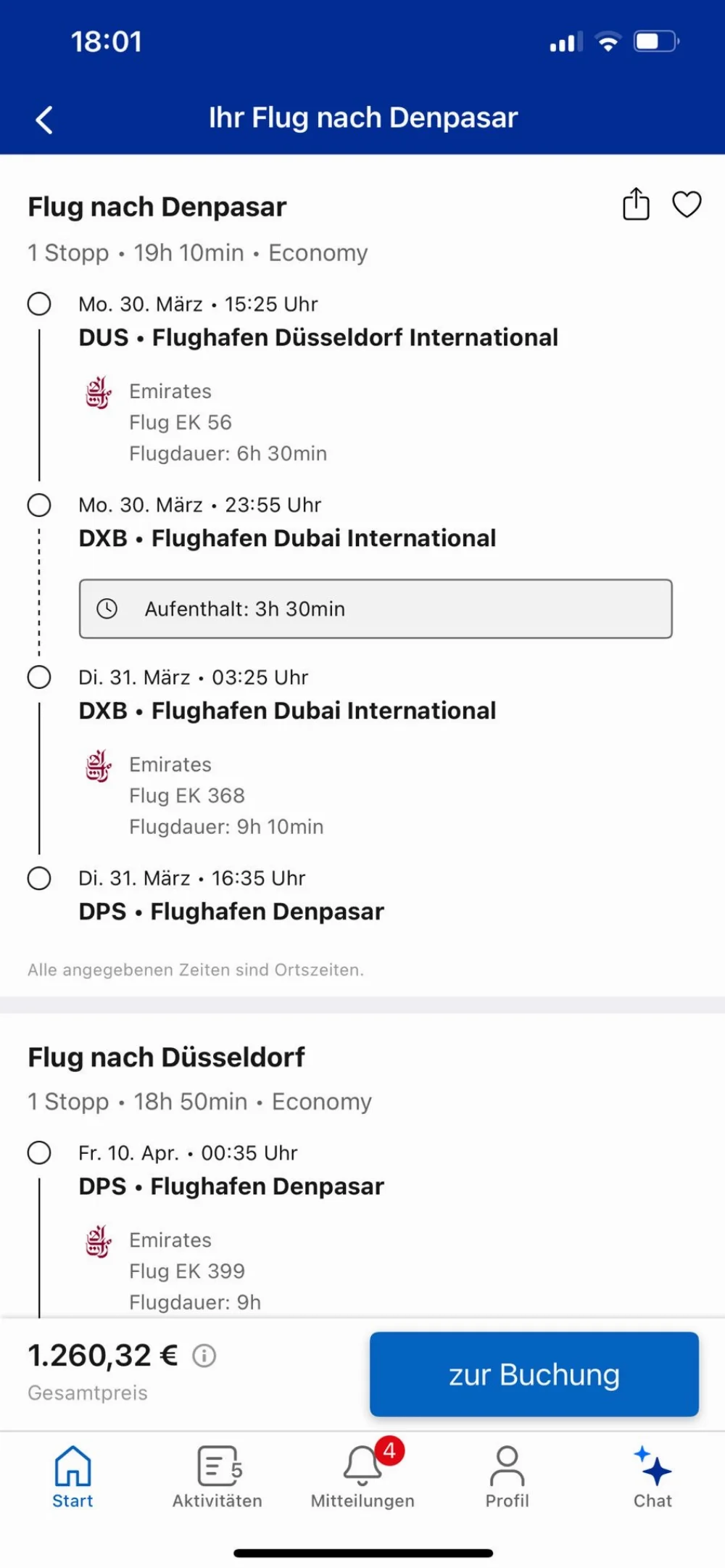Screen dimensions: 725x1568
Task: Open the Chat tab
Action: (x=652, y=1477)
